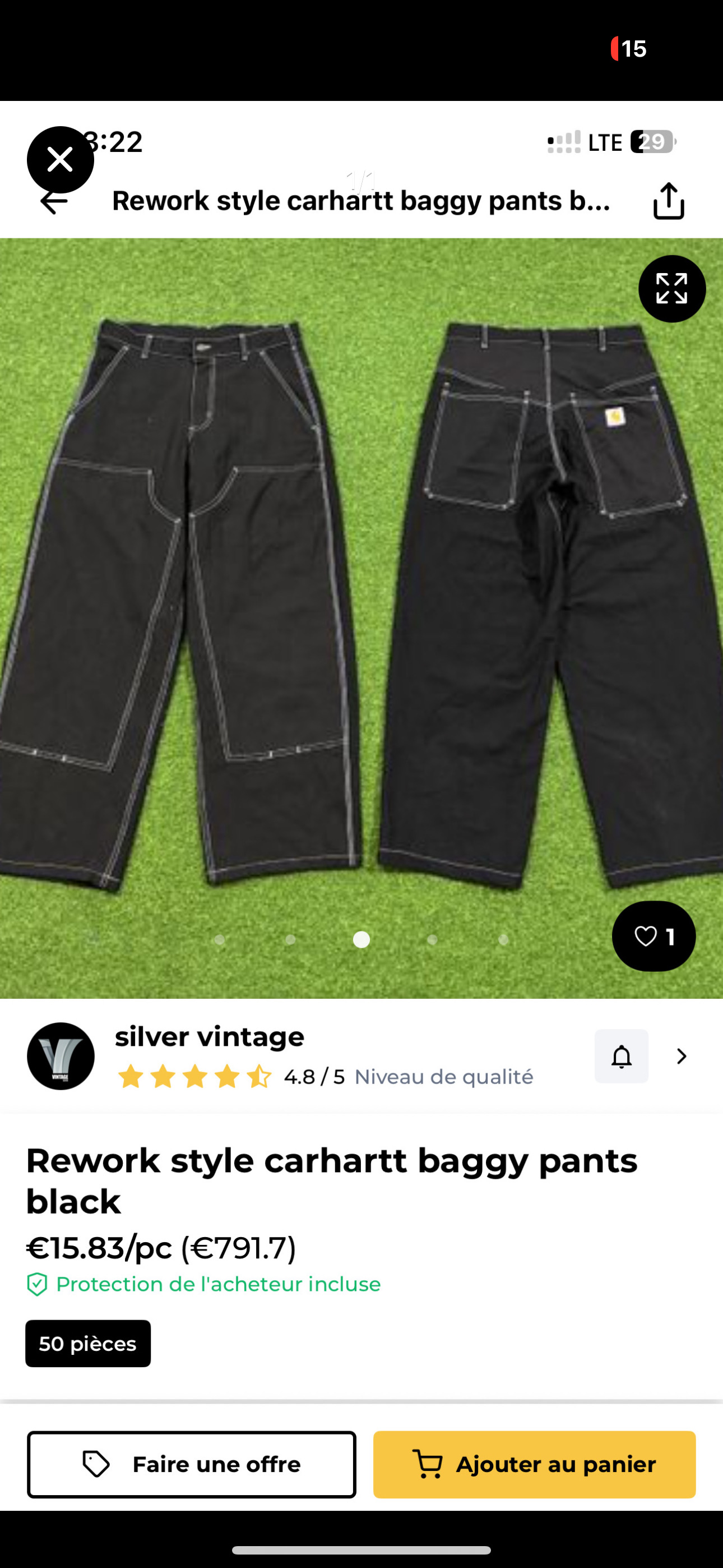723x1568 pixels.
Task: Enable notifications bell for silver vintage
Action: 621,1056
